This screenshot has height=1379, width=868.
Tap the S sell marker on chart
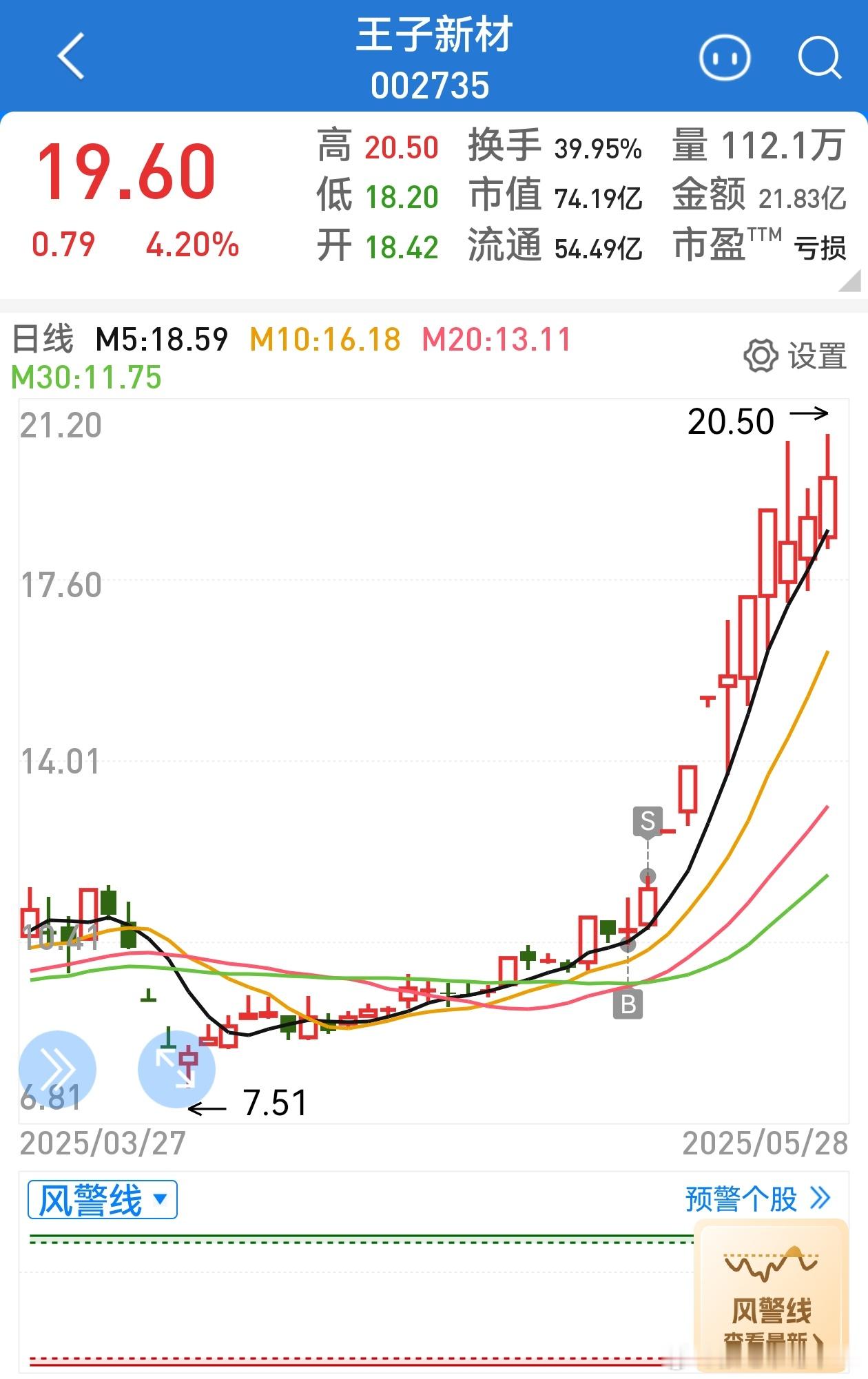(x=648, y=821)
